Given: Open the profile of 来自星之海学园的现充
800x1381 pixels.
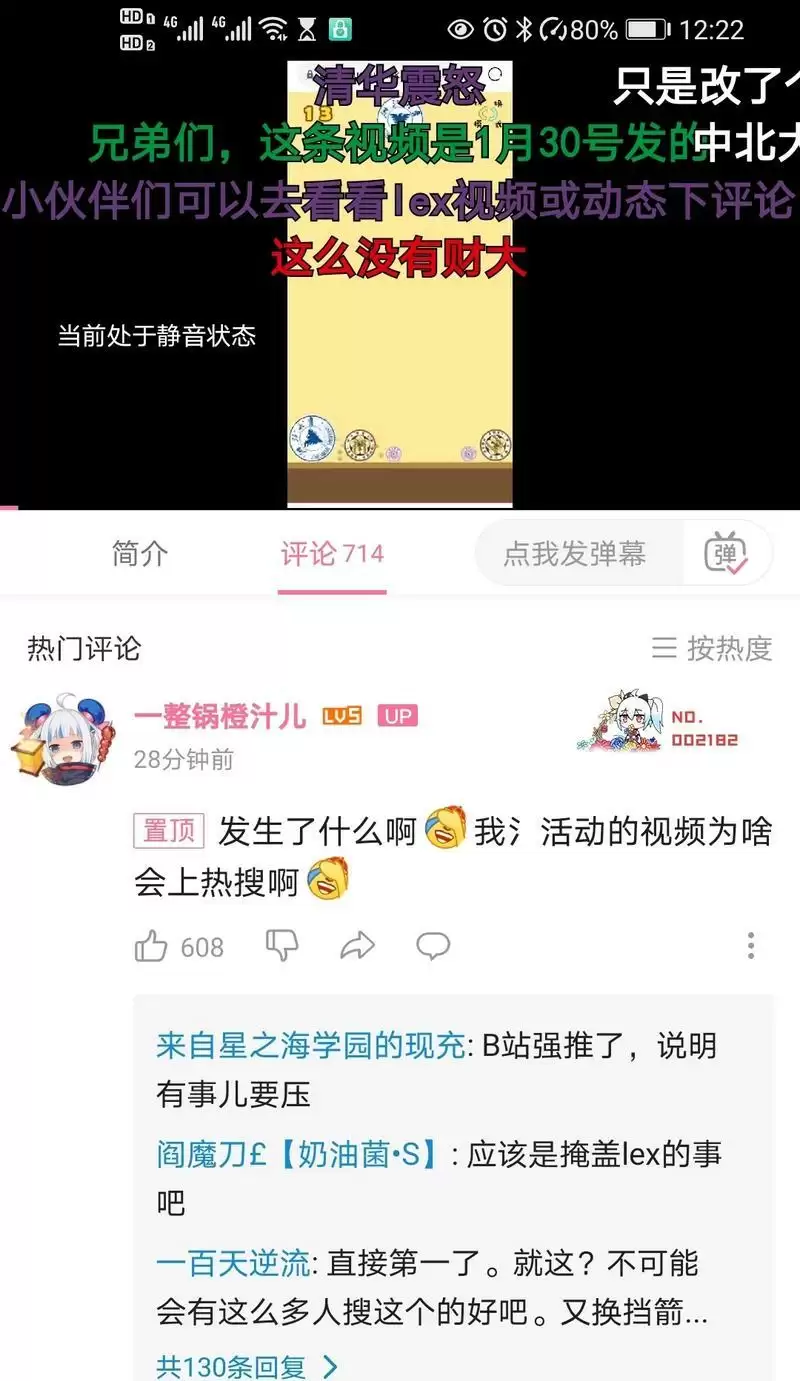Looking at the screenshot, I should (310, 1046).
